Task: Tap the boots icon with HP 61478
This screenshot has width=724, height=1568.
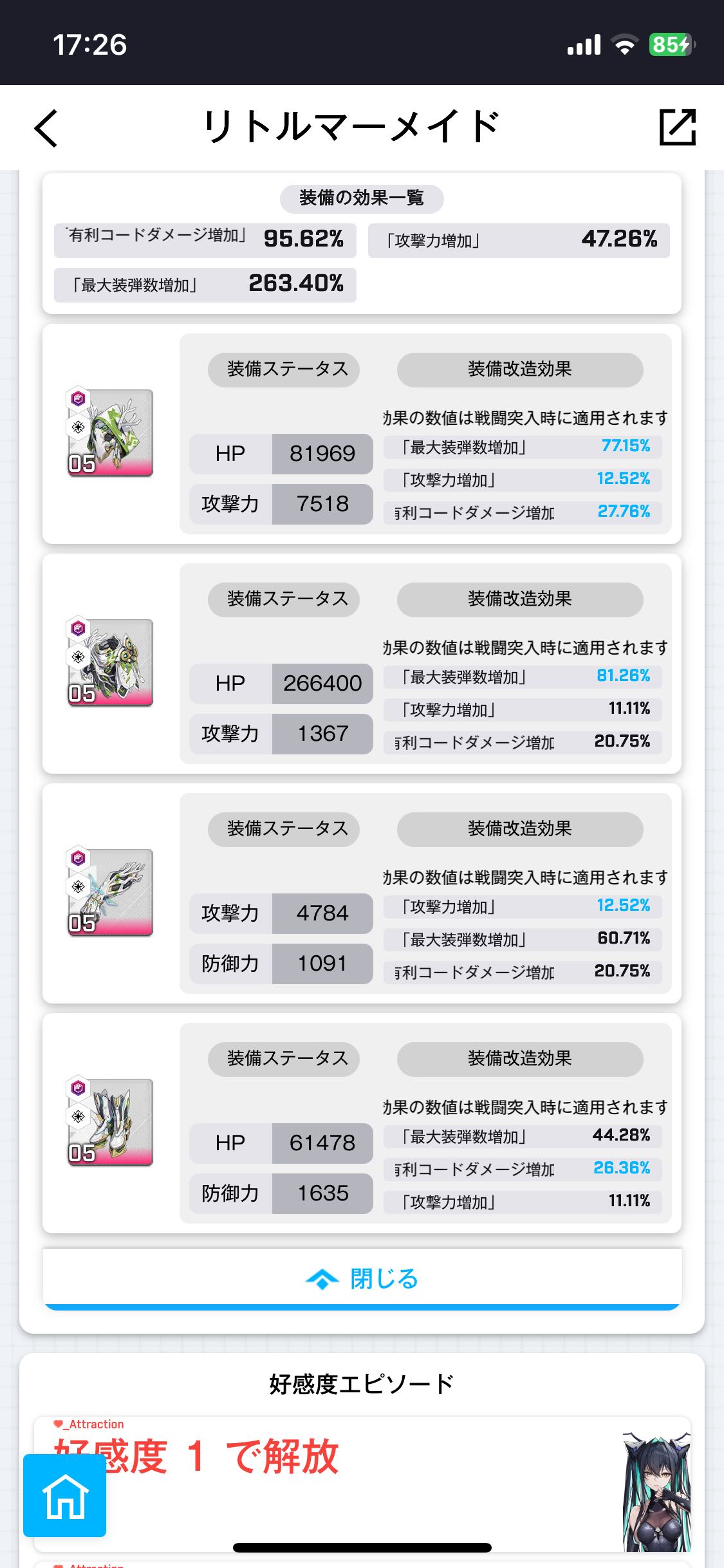Action: tap(111, 1123)
